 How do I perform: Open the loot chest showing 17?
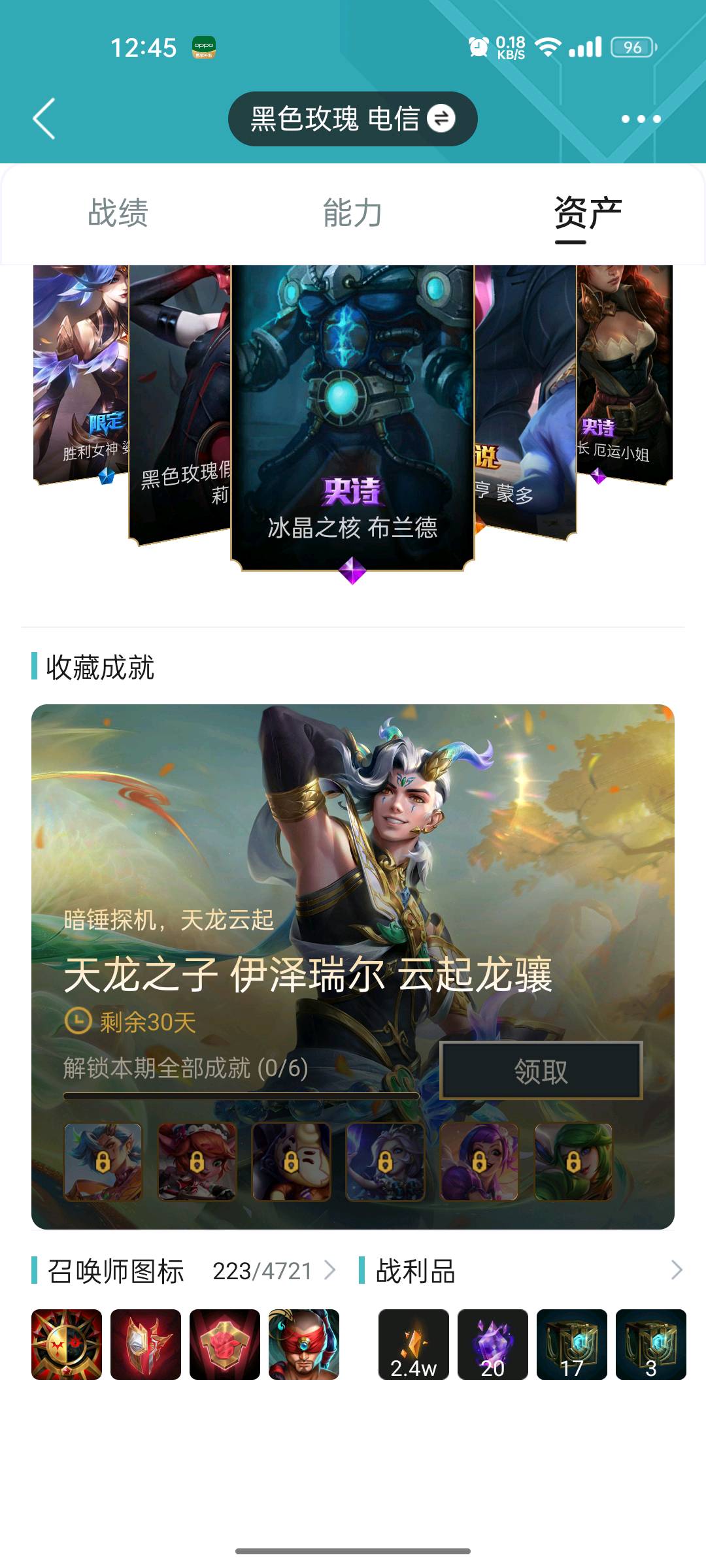[572, 1345]
